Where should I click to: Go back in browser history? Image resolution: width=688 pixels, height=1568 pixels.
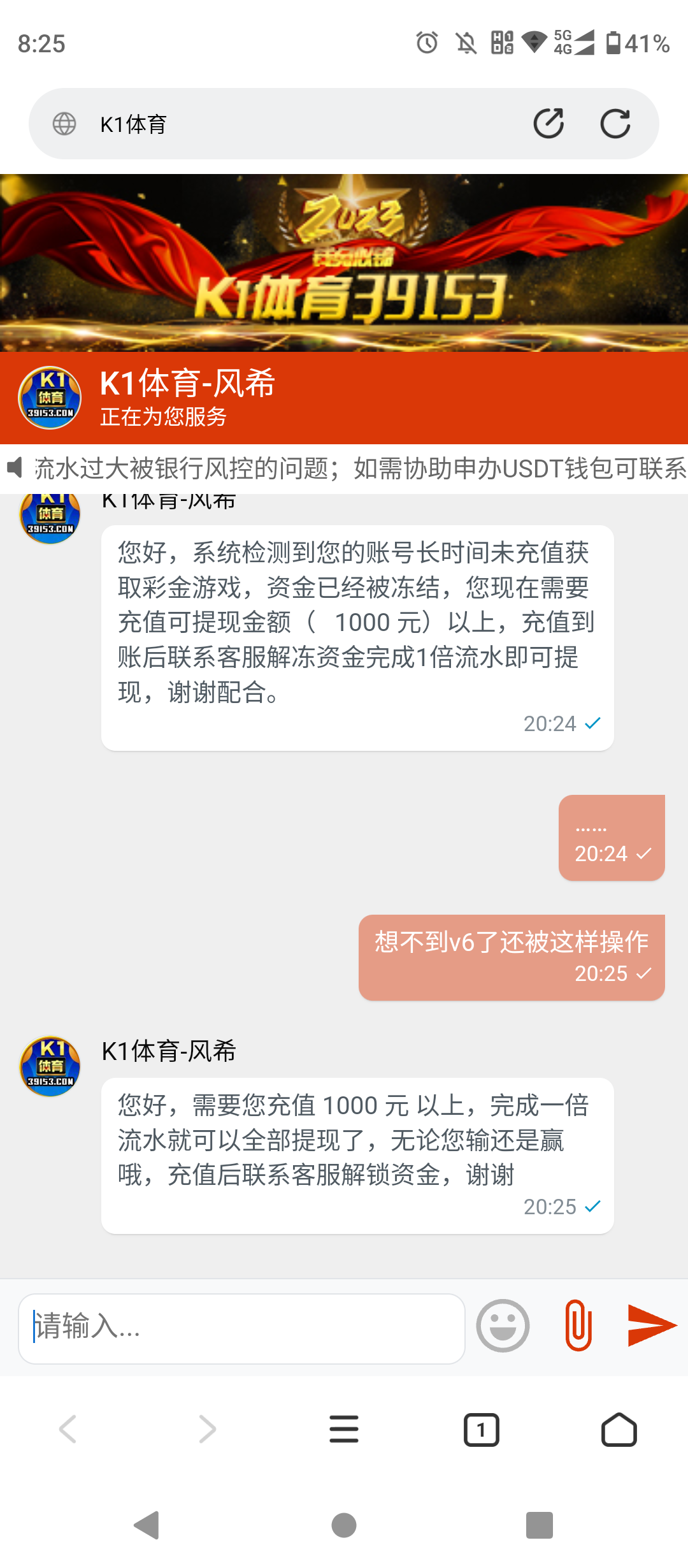(69, 1429)
